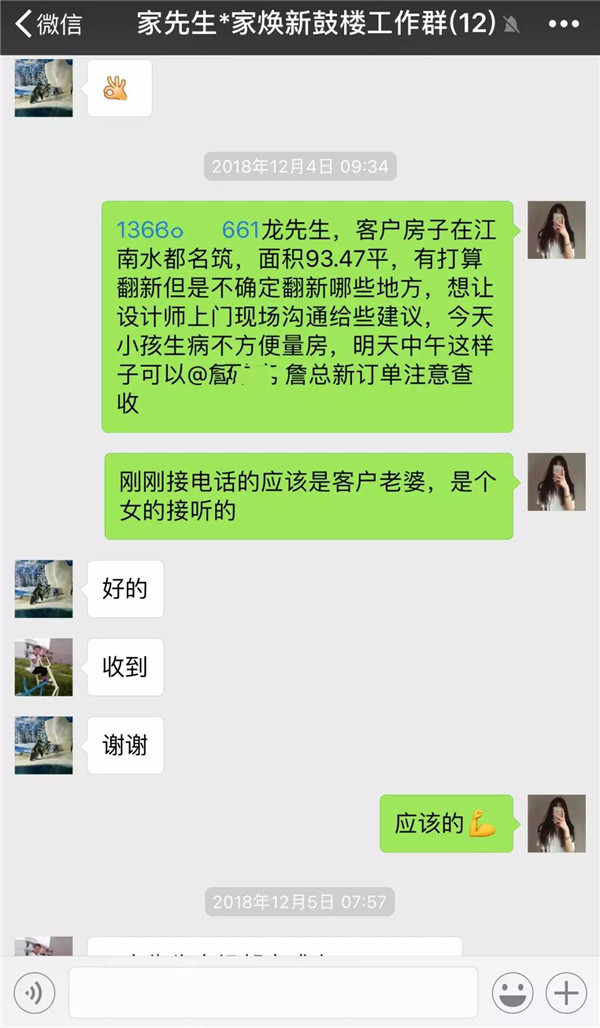Open the plus attachment menu
The height and width of the screenshot is (1028, 600).
tap(566, 993)
